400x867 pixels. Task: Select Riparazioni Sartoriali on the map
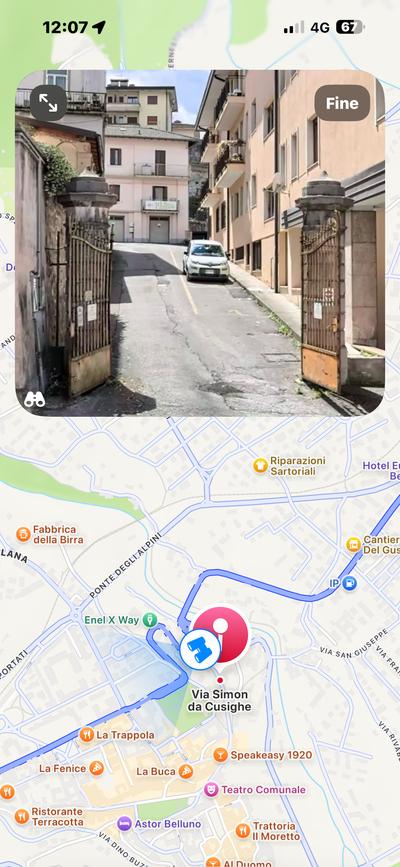tap(261, 466)
